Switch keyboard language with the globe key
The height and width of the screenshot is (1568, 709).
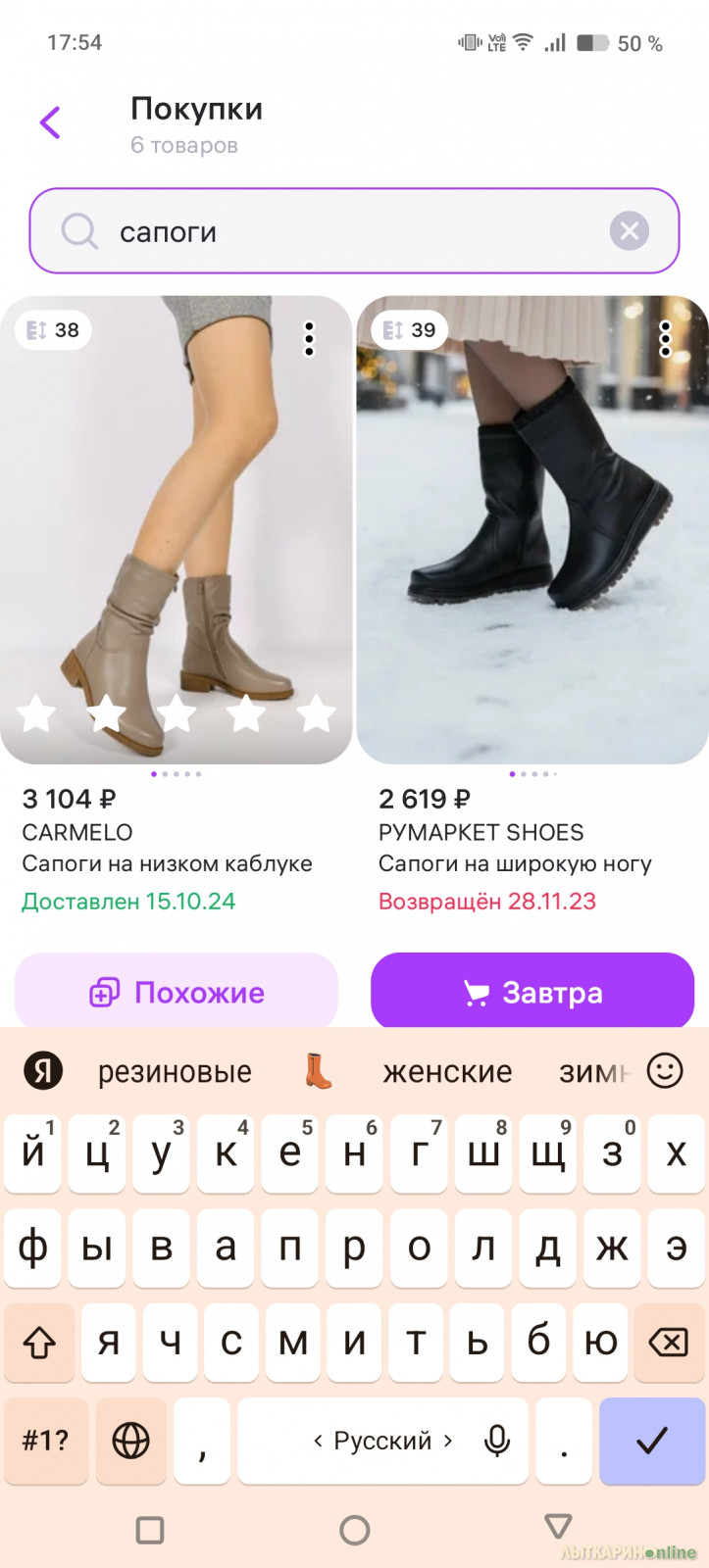(130, 1440)
